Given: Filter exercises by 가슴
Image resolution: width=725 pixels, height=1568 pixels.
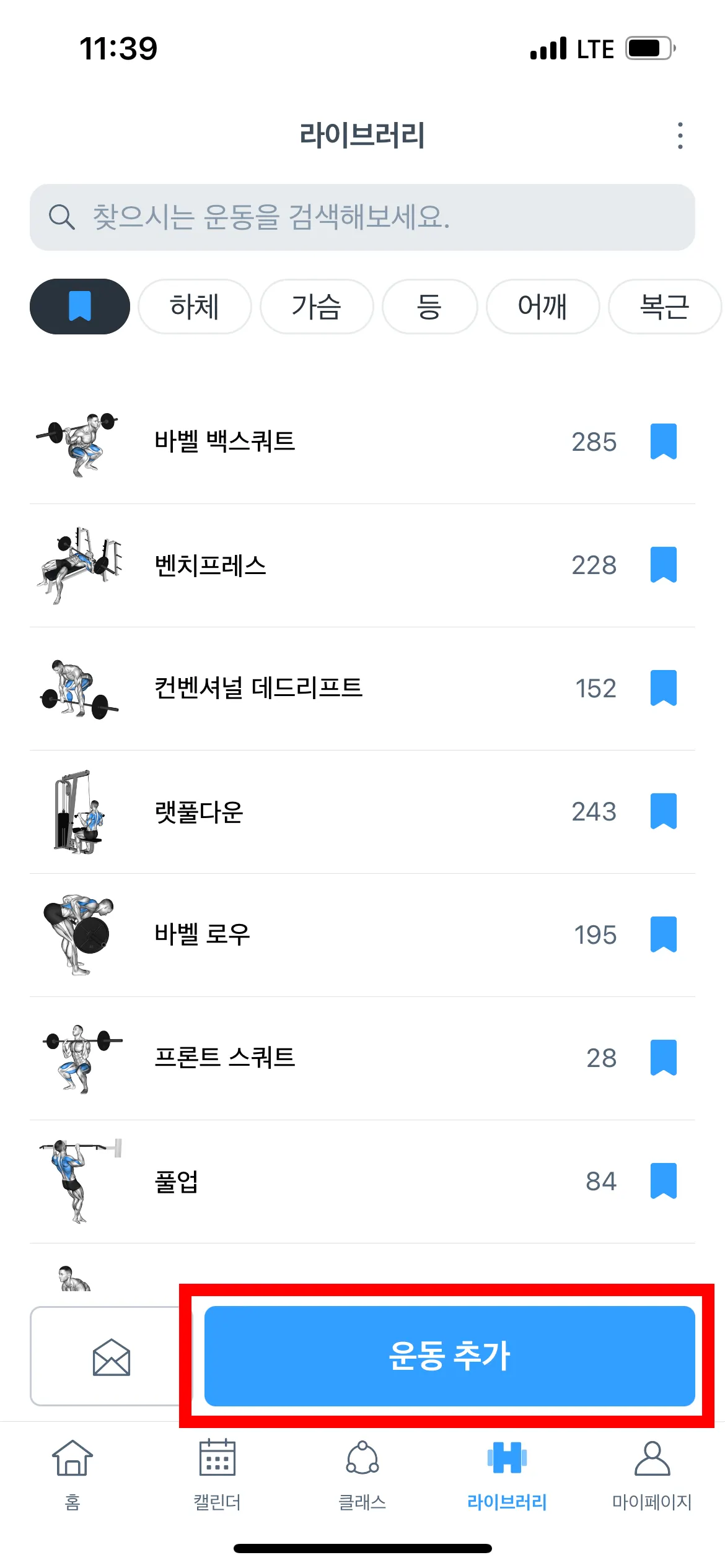Looking at the screenshot, I should (317, 307).
